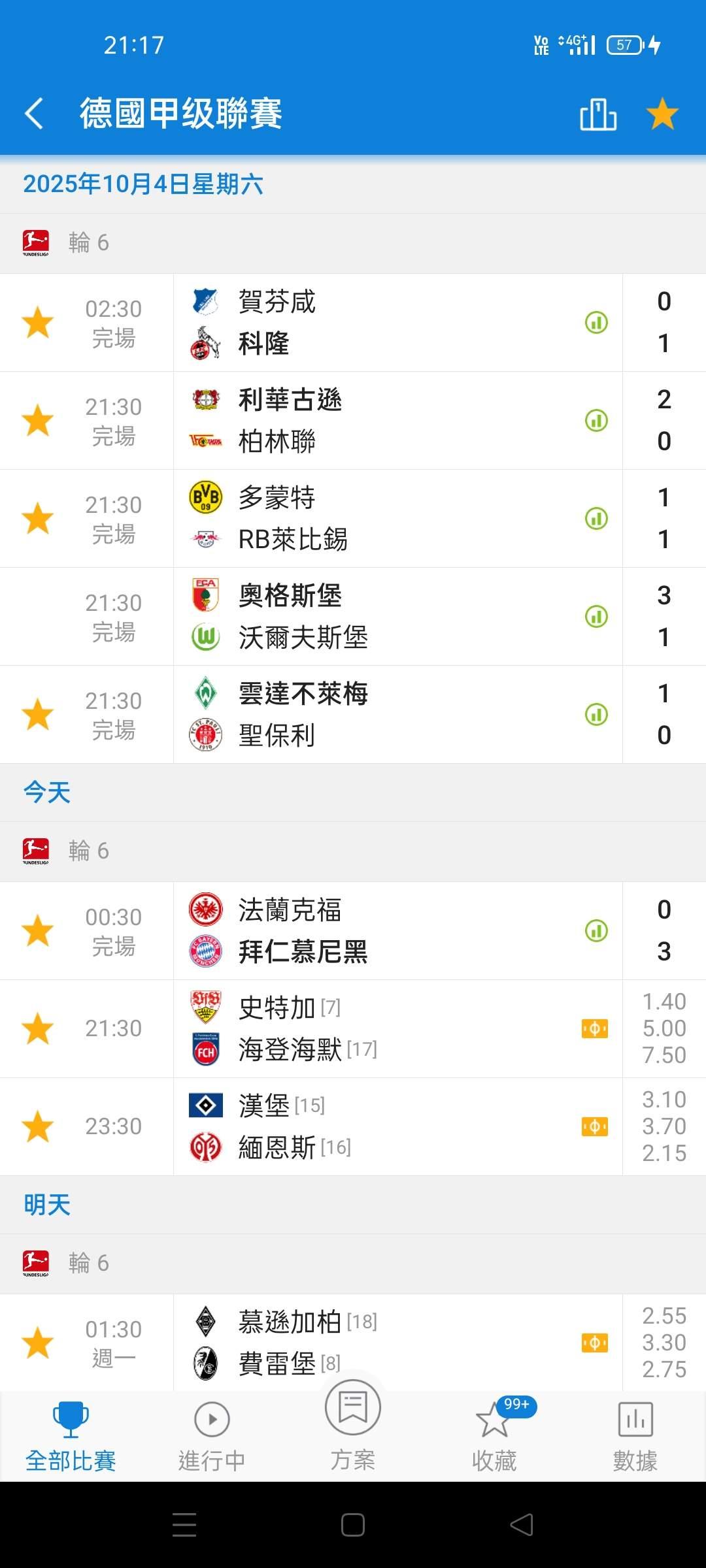Toggle the league favorite star in header

pos(662,114)
